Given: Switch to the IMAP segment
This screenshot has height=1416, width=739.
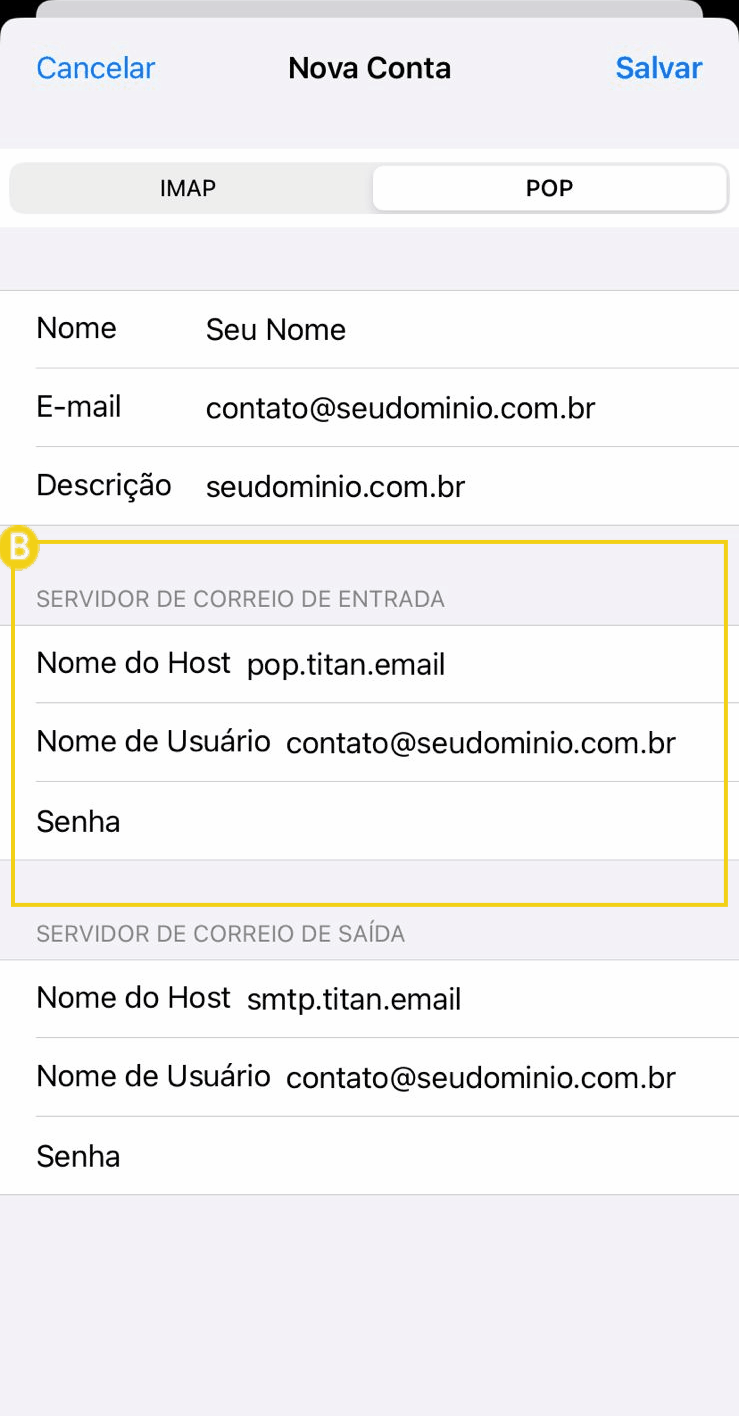Looking at the screenshot, I should point(188,188).
